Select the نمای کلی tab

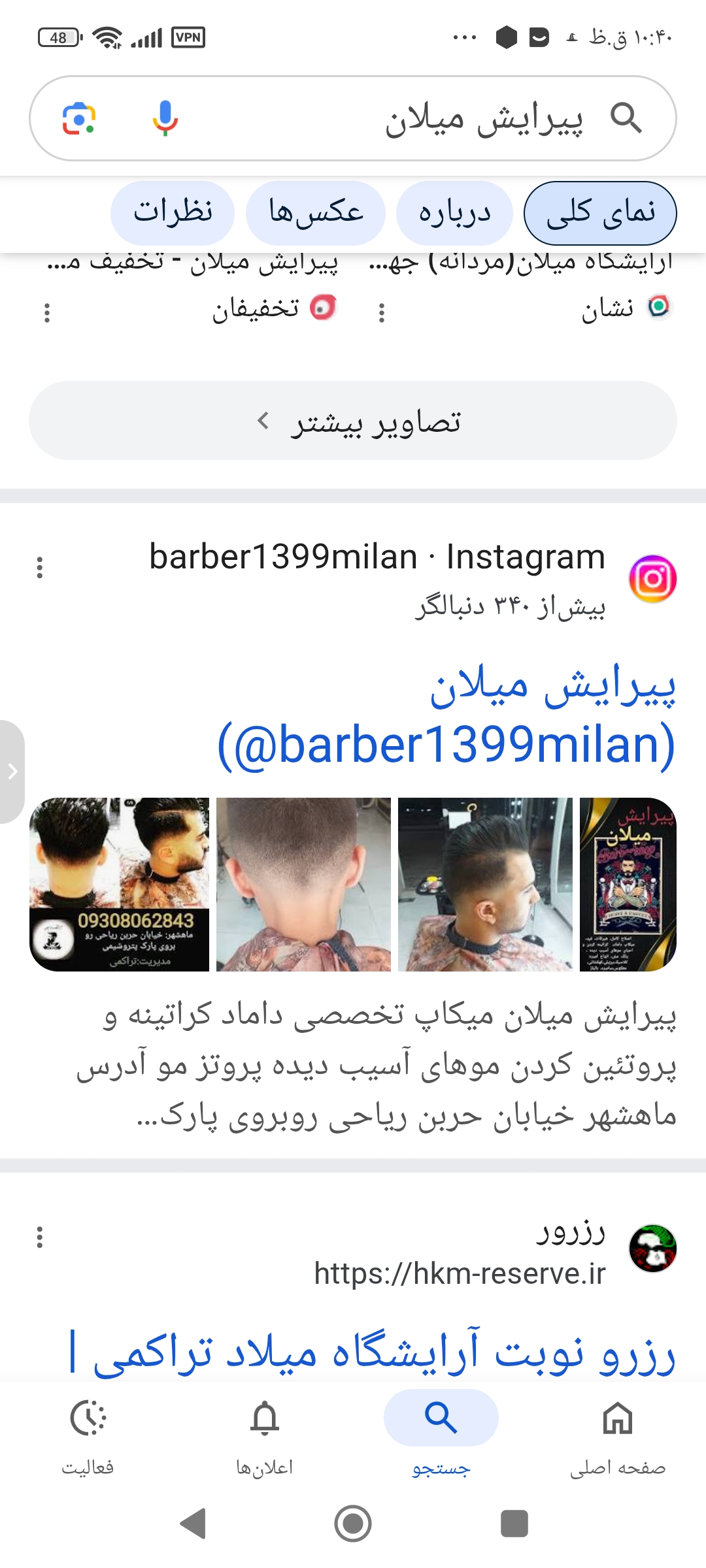pos(599,212)
